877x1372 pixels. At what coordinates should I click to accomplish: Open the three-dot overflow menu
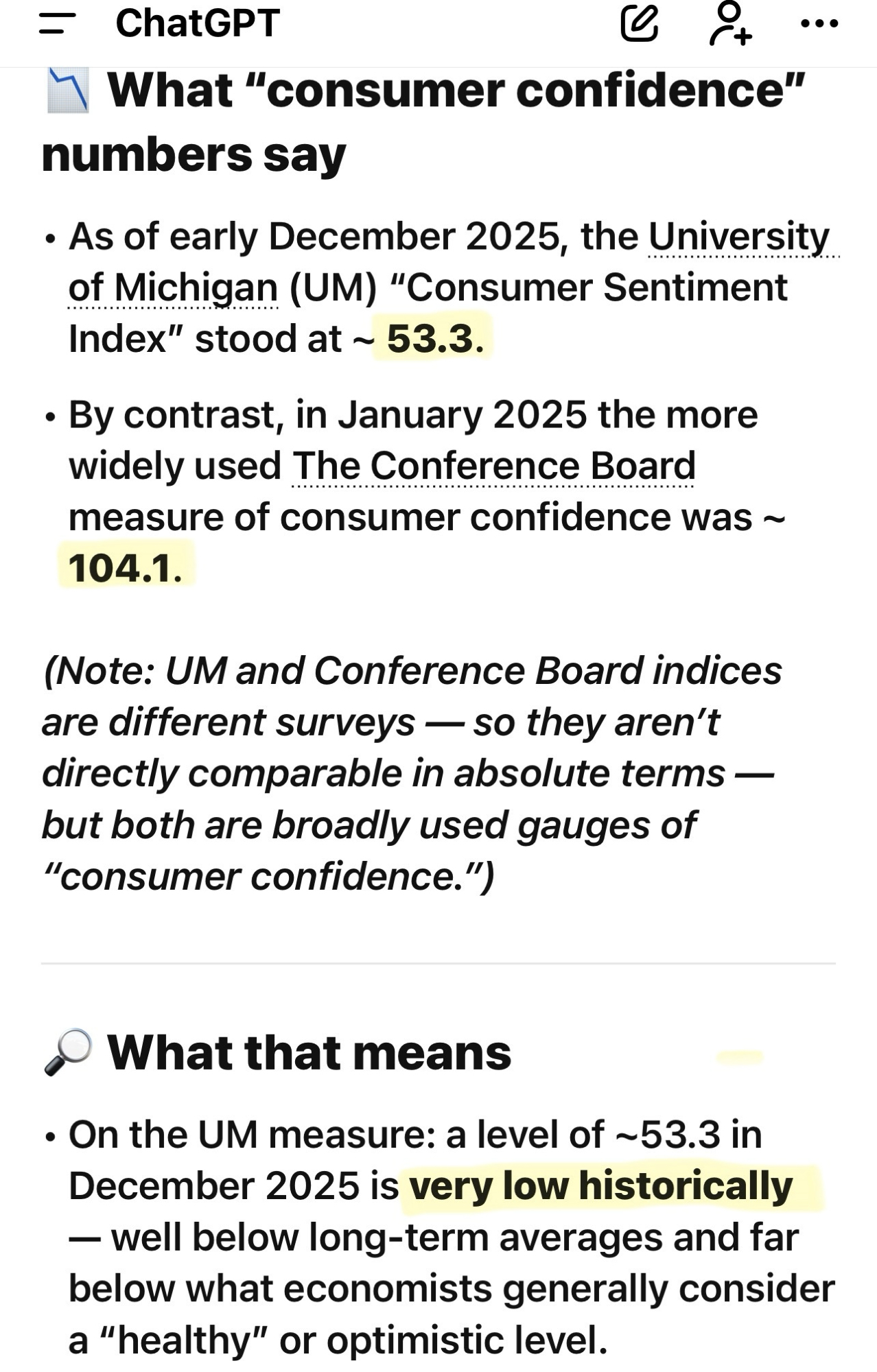819,23
